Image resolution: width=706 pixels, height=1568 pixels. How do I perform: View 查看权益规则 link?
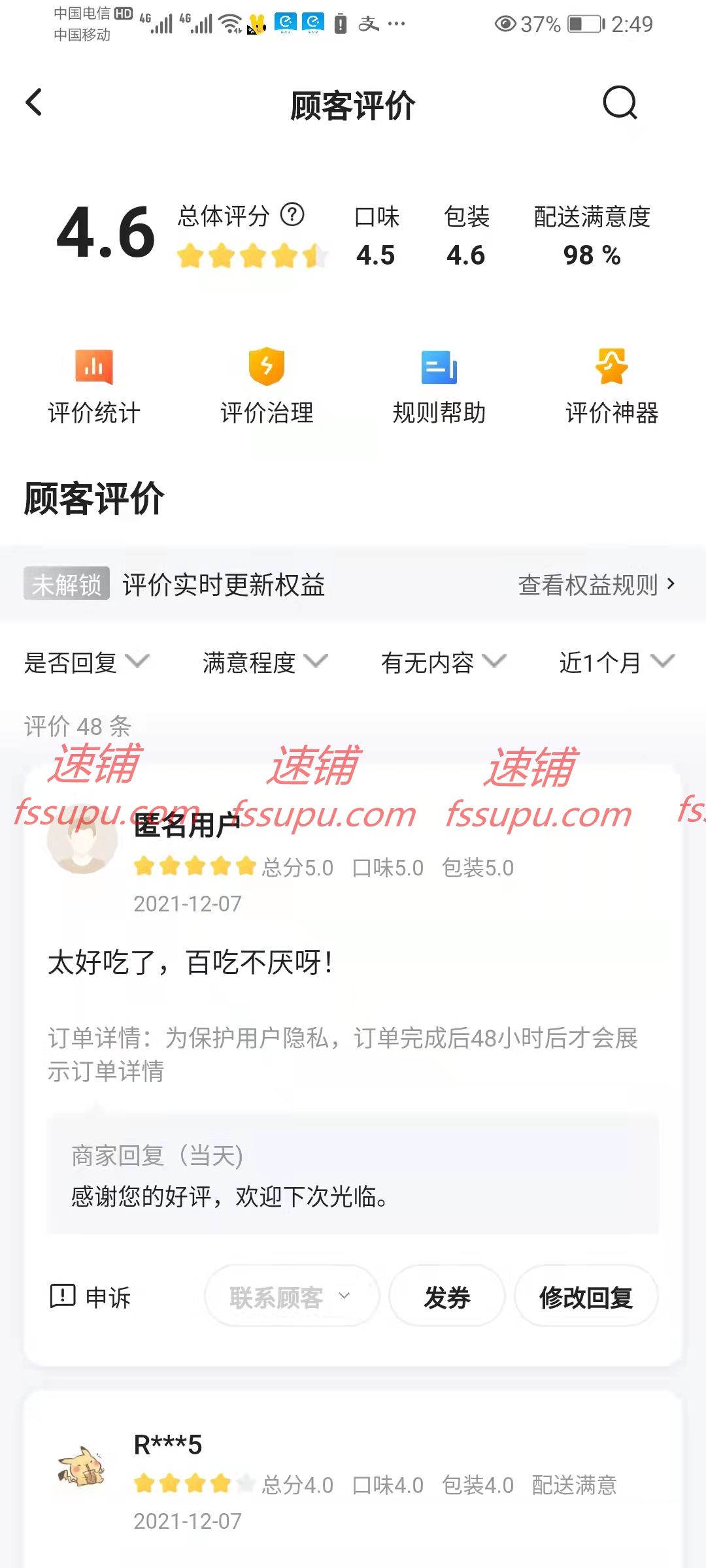(596, 585)
